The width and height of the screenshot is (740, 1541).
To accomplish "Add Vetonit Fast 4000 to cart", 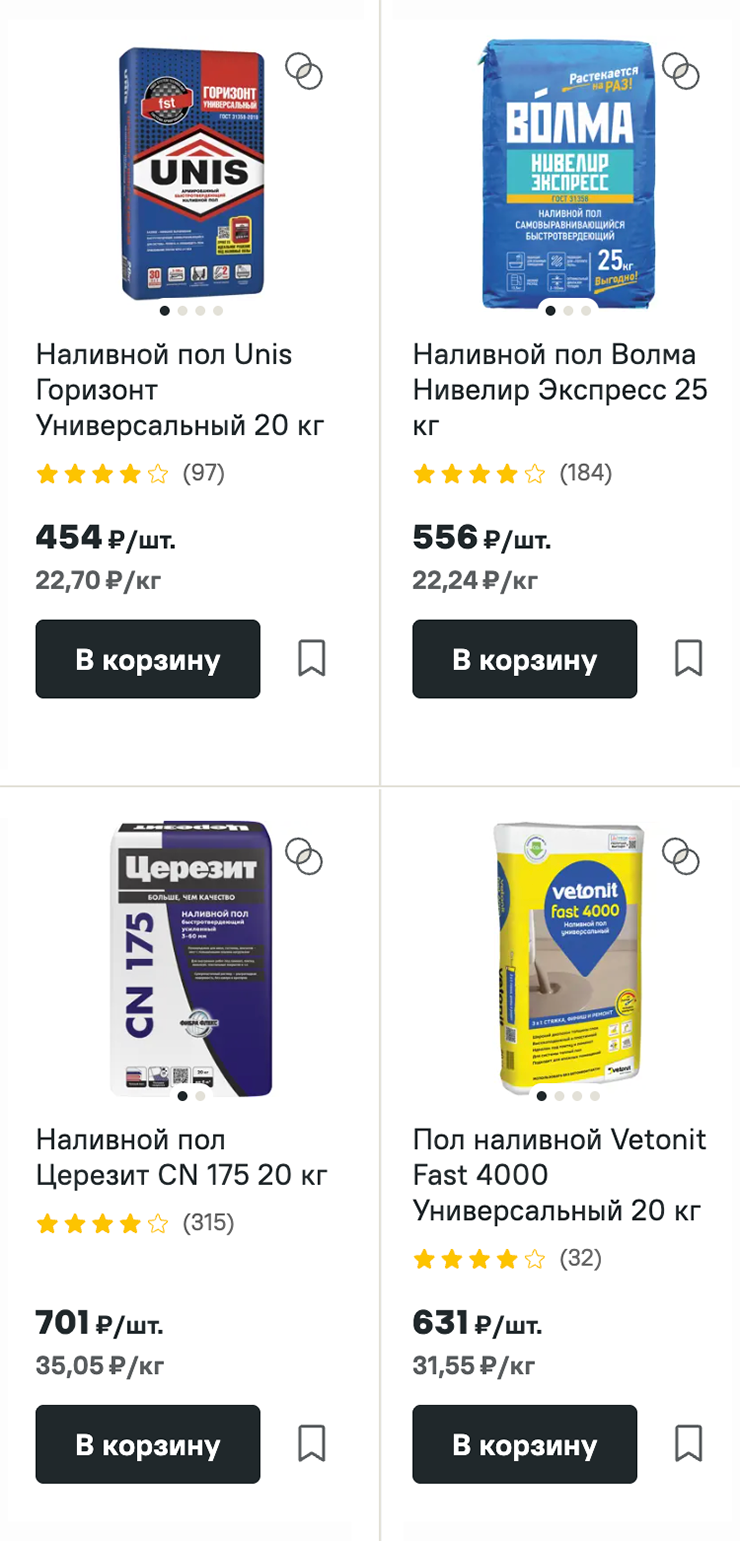I will [x=524, y=1444].
